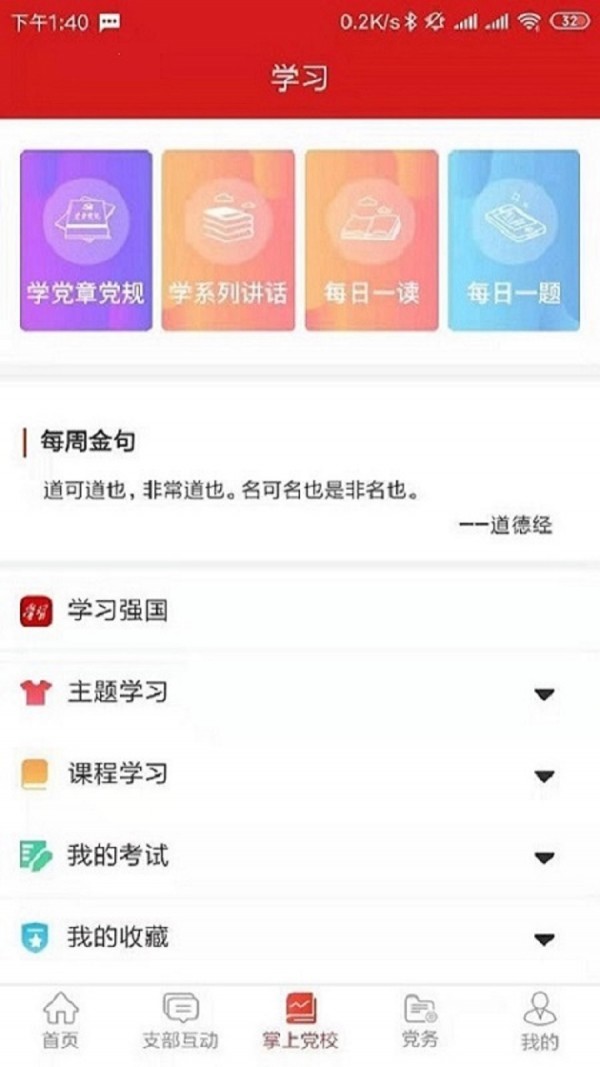Open the 每日一读 card
The height and width of the screenshot is (1067, 600).
coord(371,240)
